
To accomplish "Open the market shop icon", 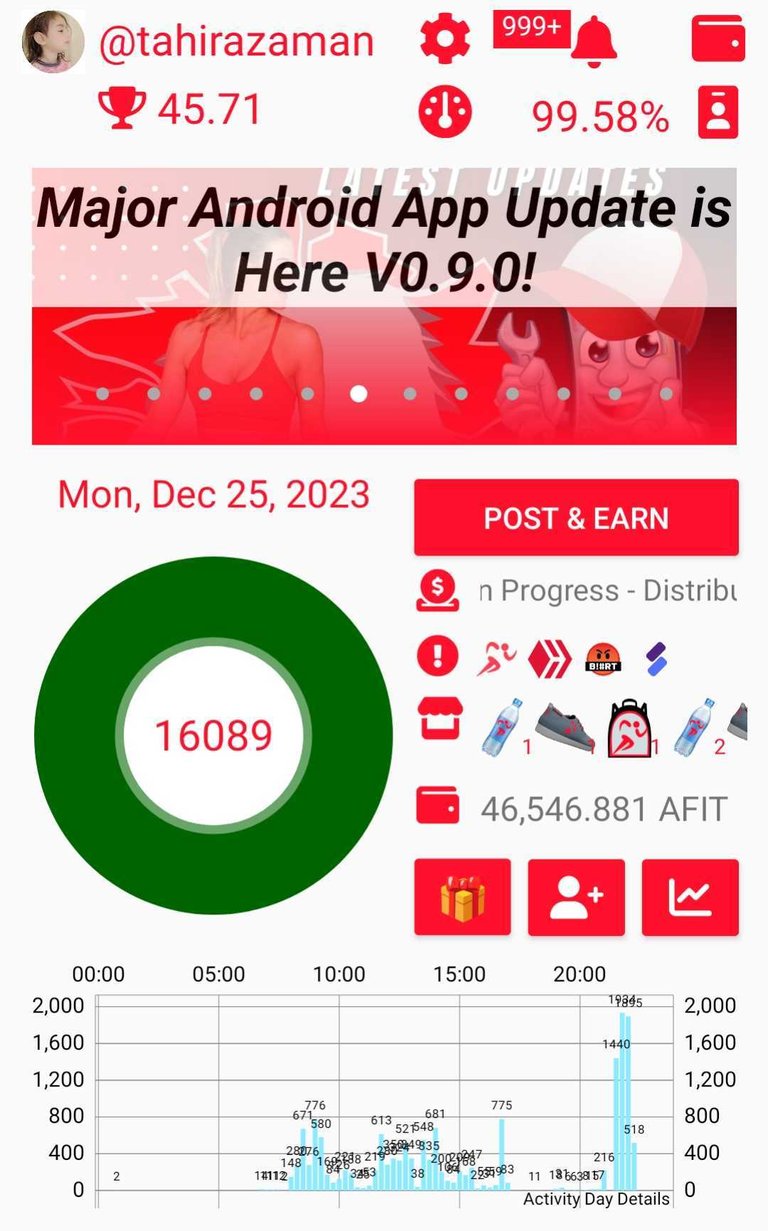I will (x=439, y=719).
